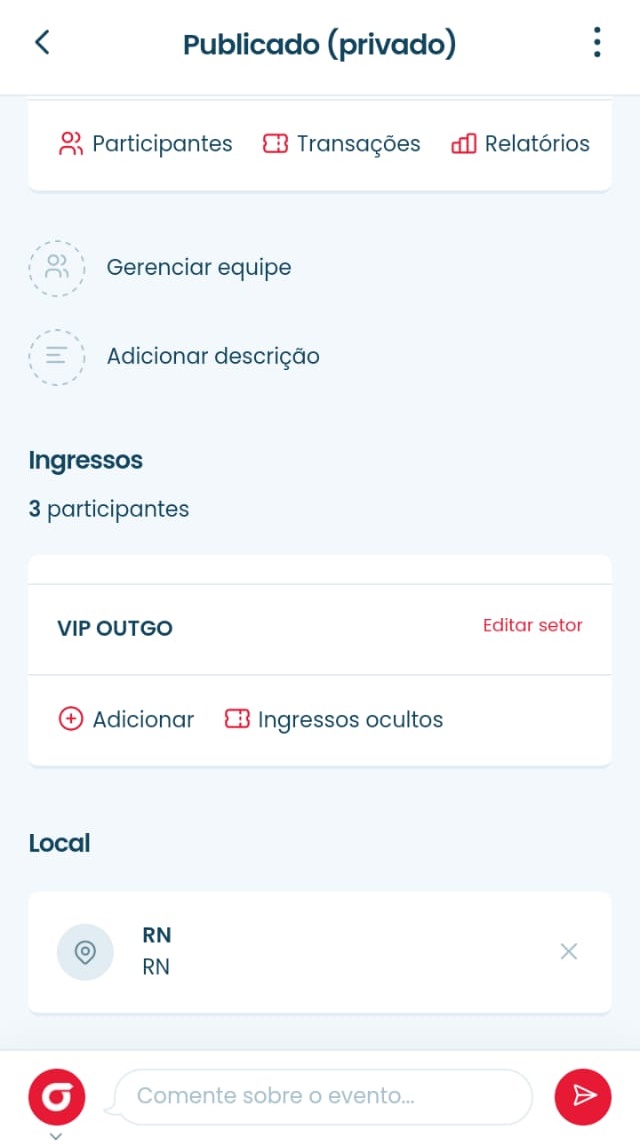Remove the RN location with the X
This screenshot has width=640, height=1144.
(x=569, y=951)
